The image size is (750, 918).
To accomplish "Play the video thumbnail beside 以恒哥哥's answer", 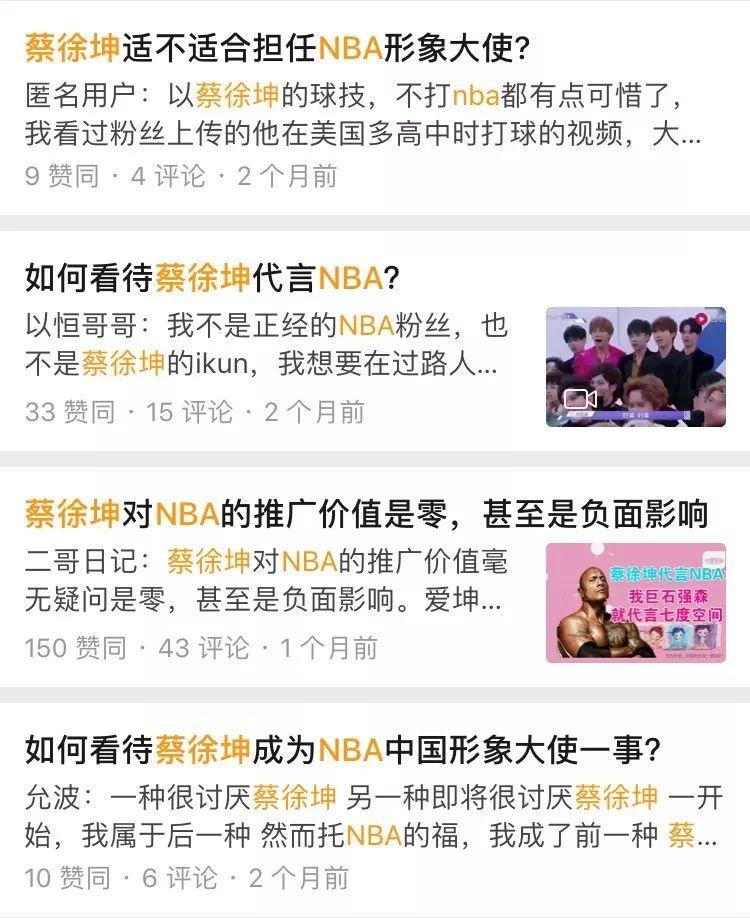I will point(635,366).
